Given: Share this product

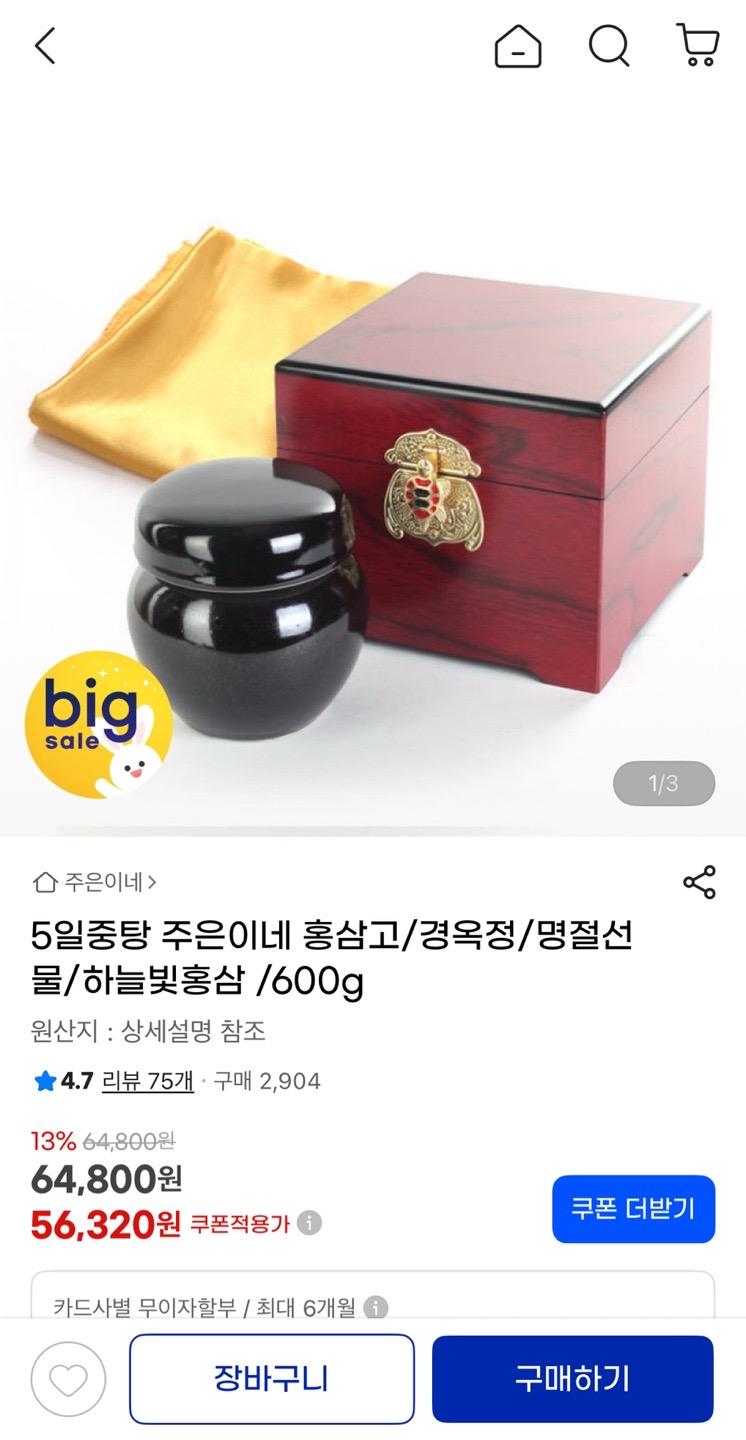Looking at the screenshot, I should pyautogui.click(x=699, y=882).
